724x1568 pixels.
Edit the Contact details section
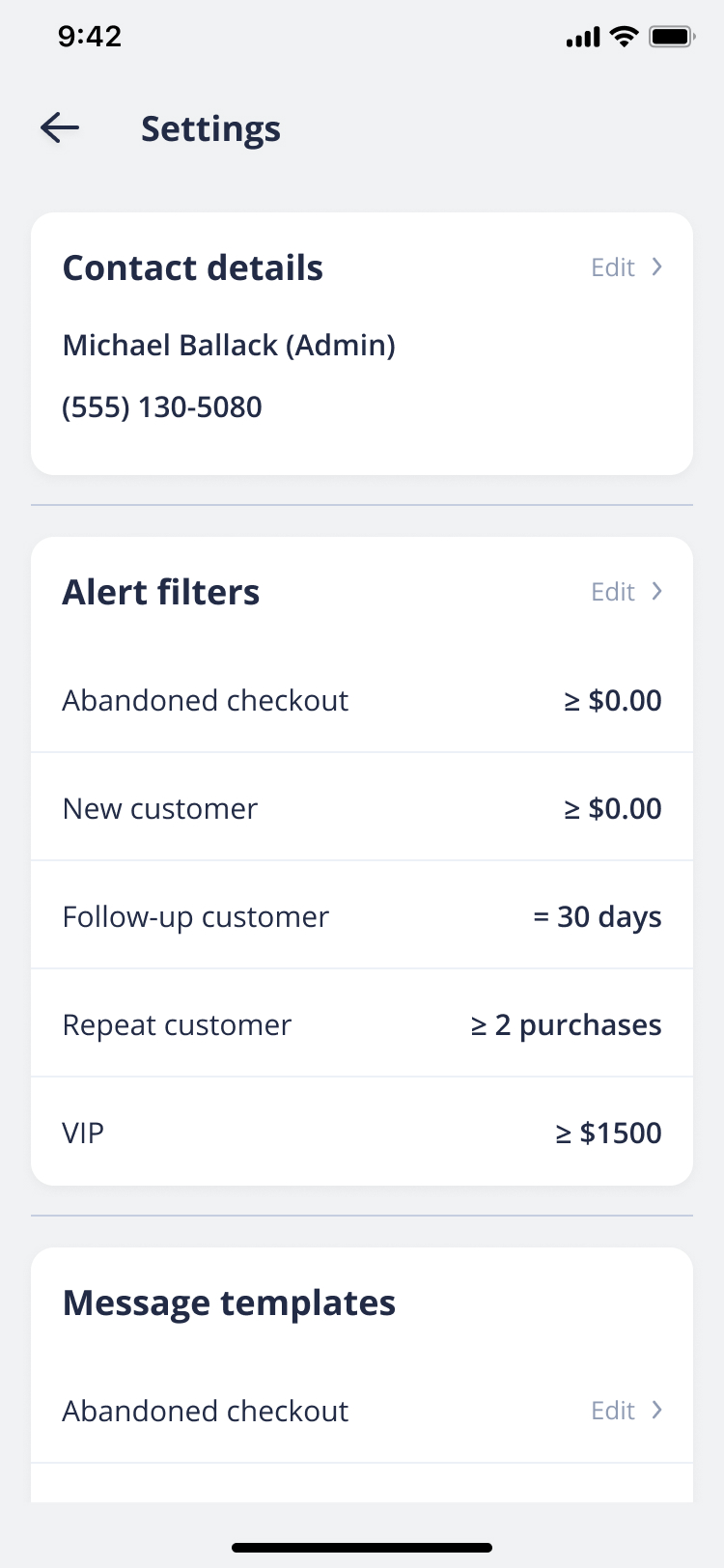627,267
